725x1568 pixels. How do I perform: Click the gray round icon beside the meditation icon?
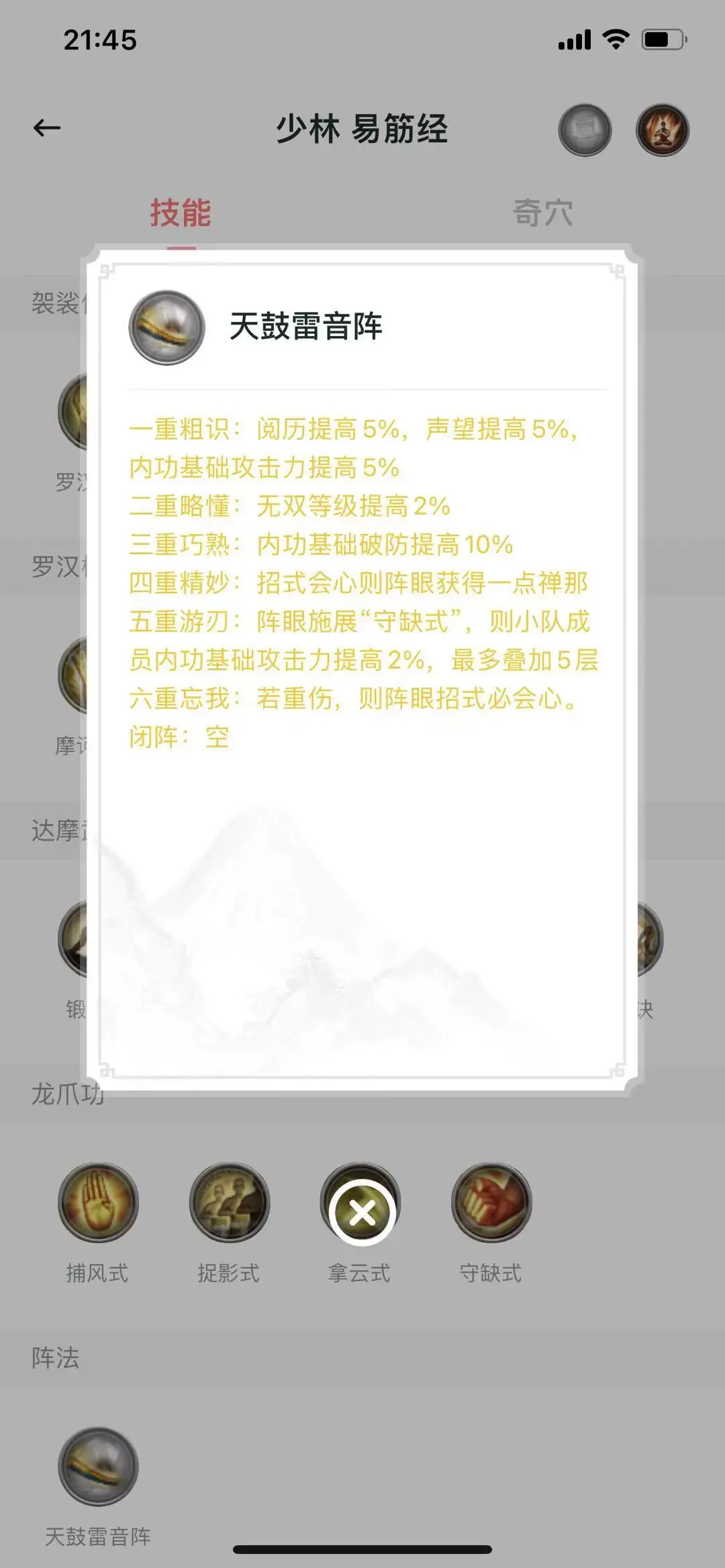[585, 129]
